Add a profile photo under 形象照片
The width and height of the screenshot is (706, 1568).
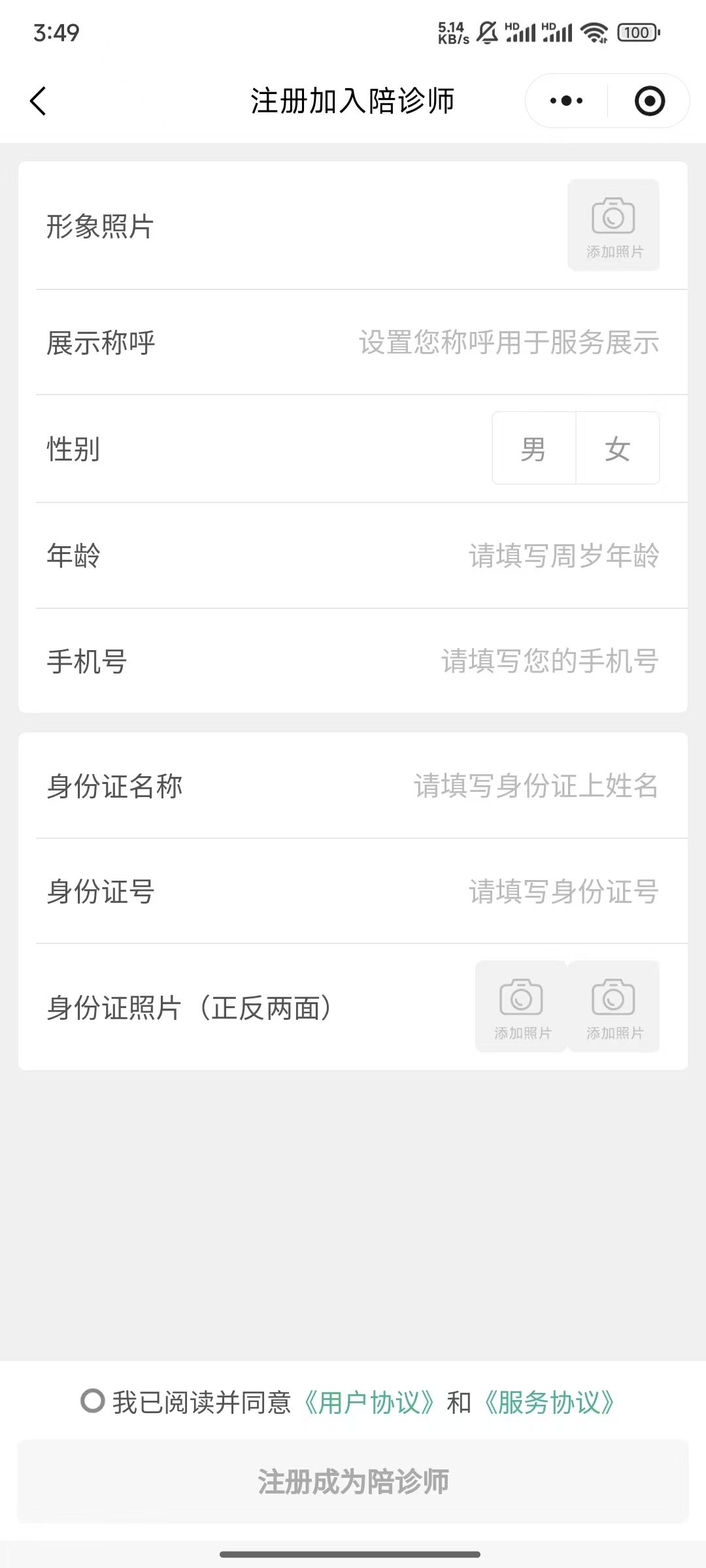tap(613, 225)
